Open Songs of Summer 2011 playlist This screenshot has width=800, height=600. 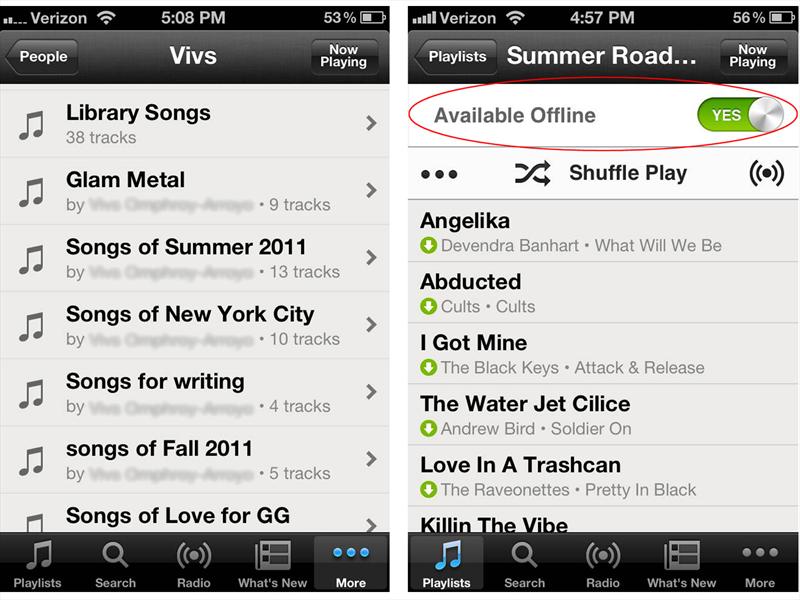(x=195, y=257)
